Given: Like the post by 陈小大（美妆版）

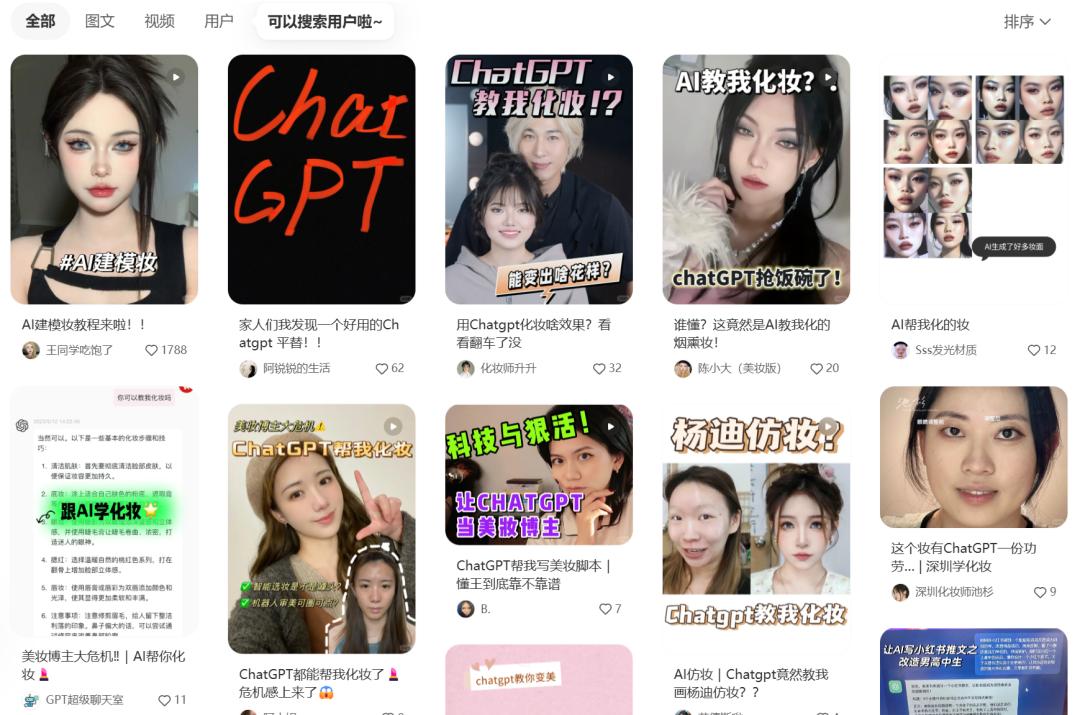Looking at the screenshot, I should click(x=817, y=368).
